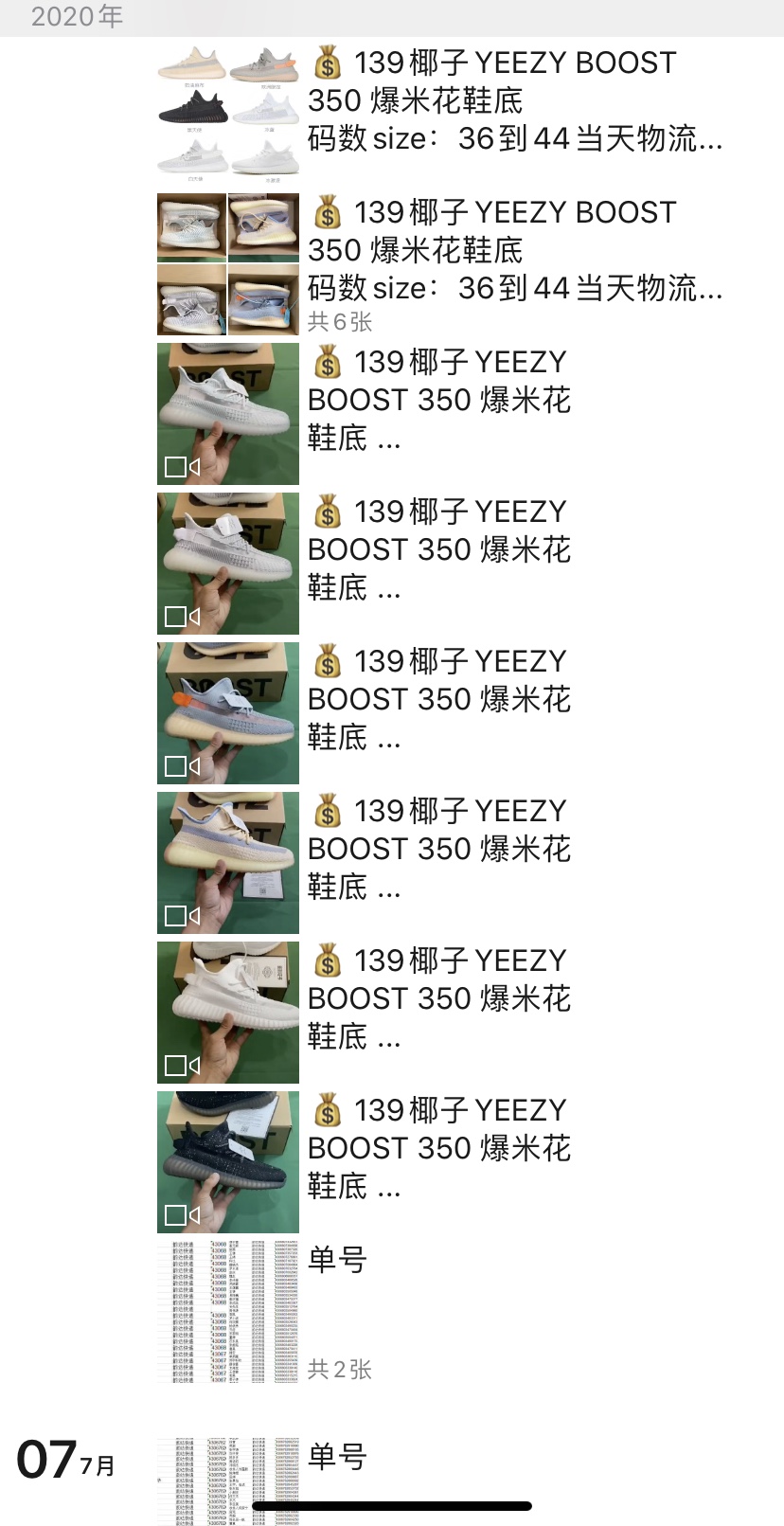Viewport: 784px width, 1526px height.
Task: Open the Yeezy post marked 共6张
Action: tap(228, 264)
